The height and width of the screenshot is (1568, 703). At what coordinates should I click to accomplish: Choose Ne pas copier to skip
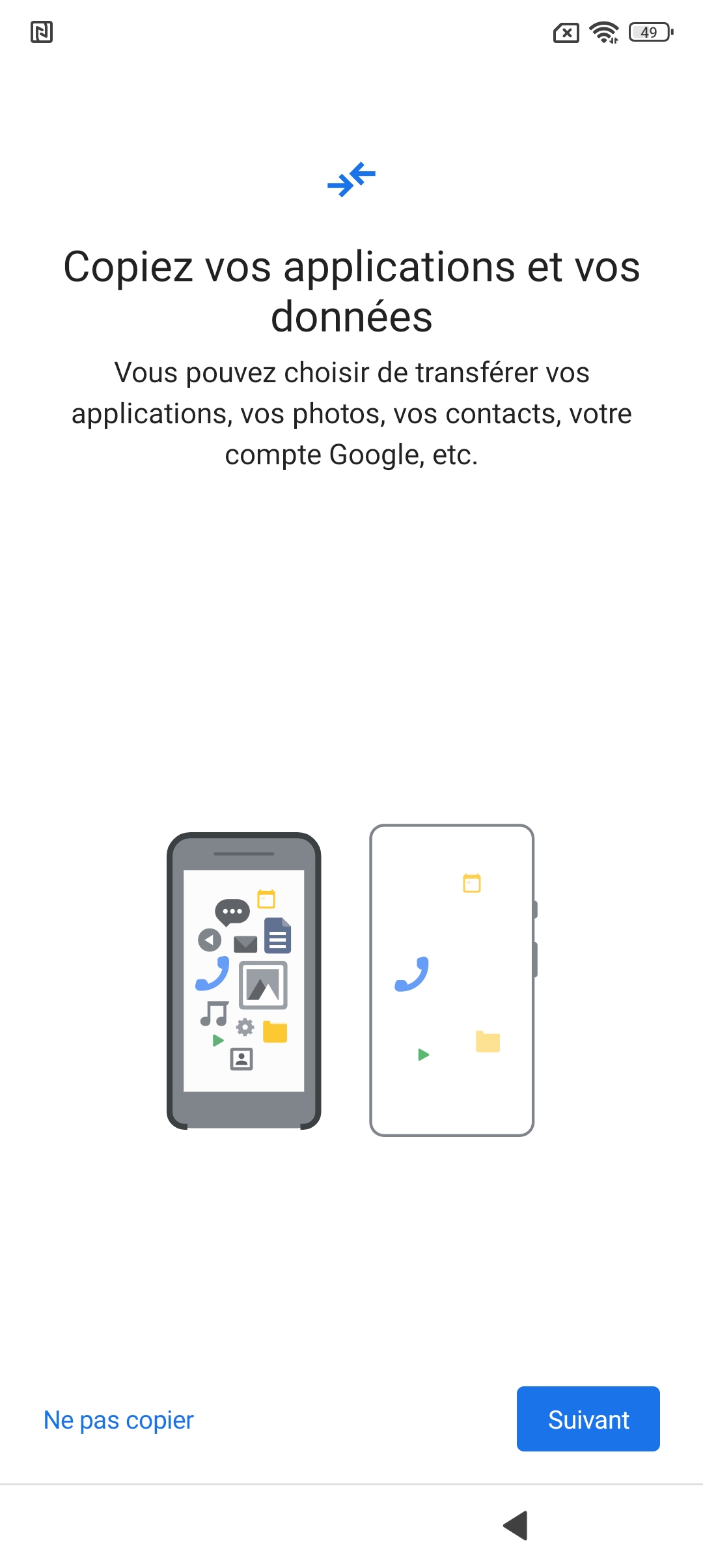click(x=118, y=1420)
